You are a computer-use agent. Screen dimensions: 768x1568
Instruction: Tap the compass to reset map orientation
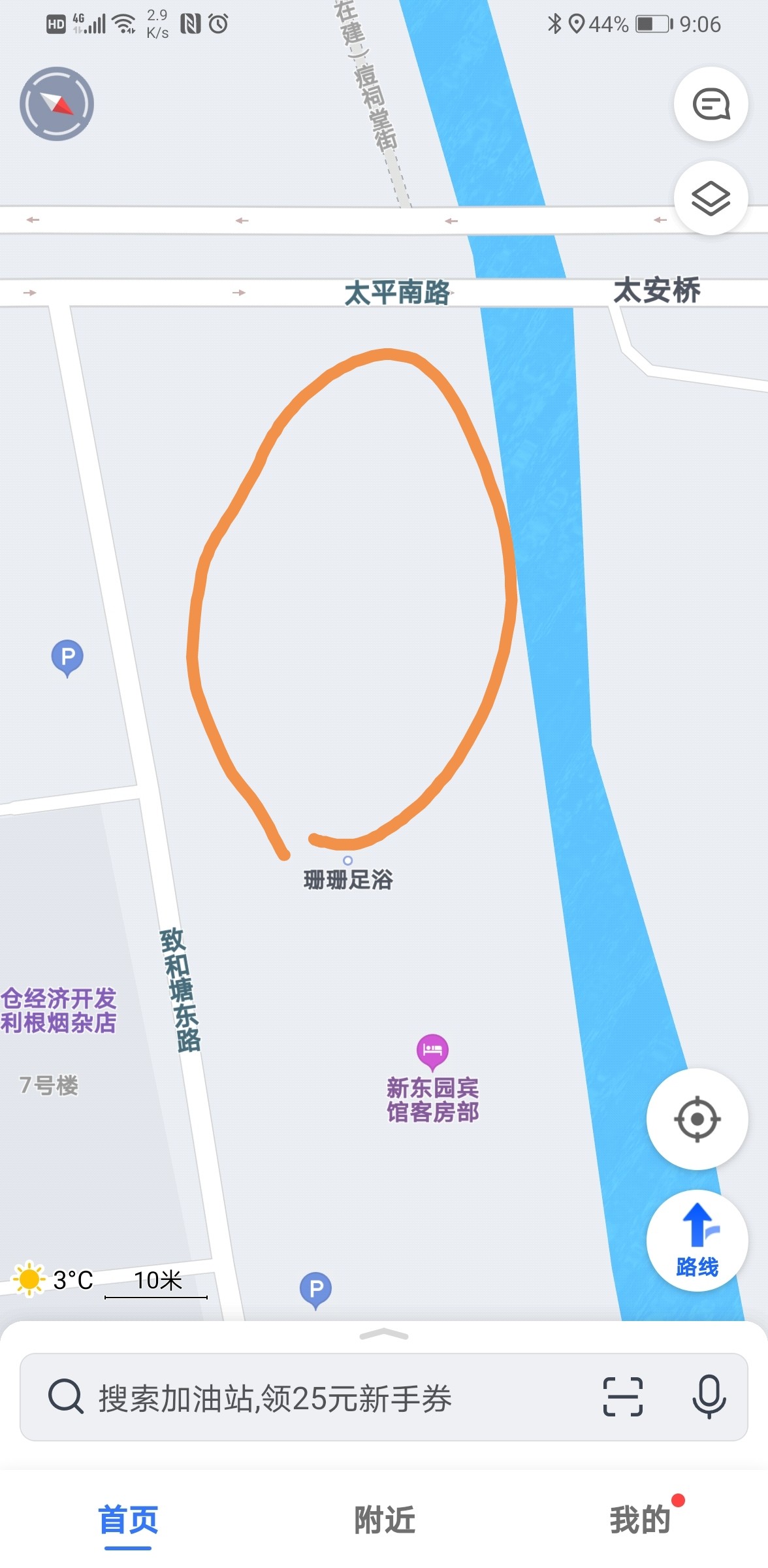57,104
